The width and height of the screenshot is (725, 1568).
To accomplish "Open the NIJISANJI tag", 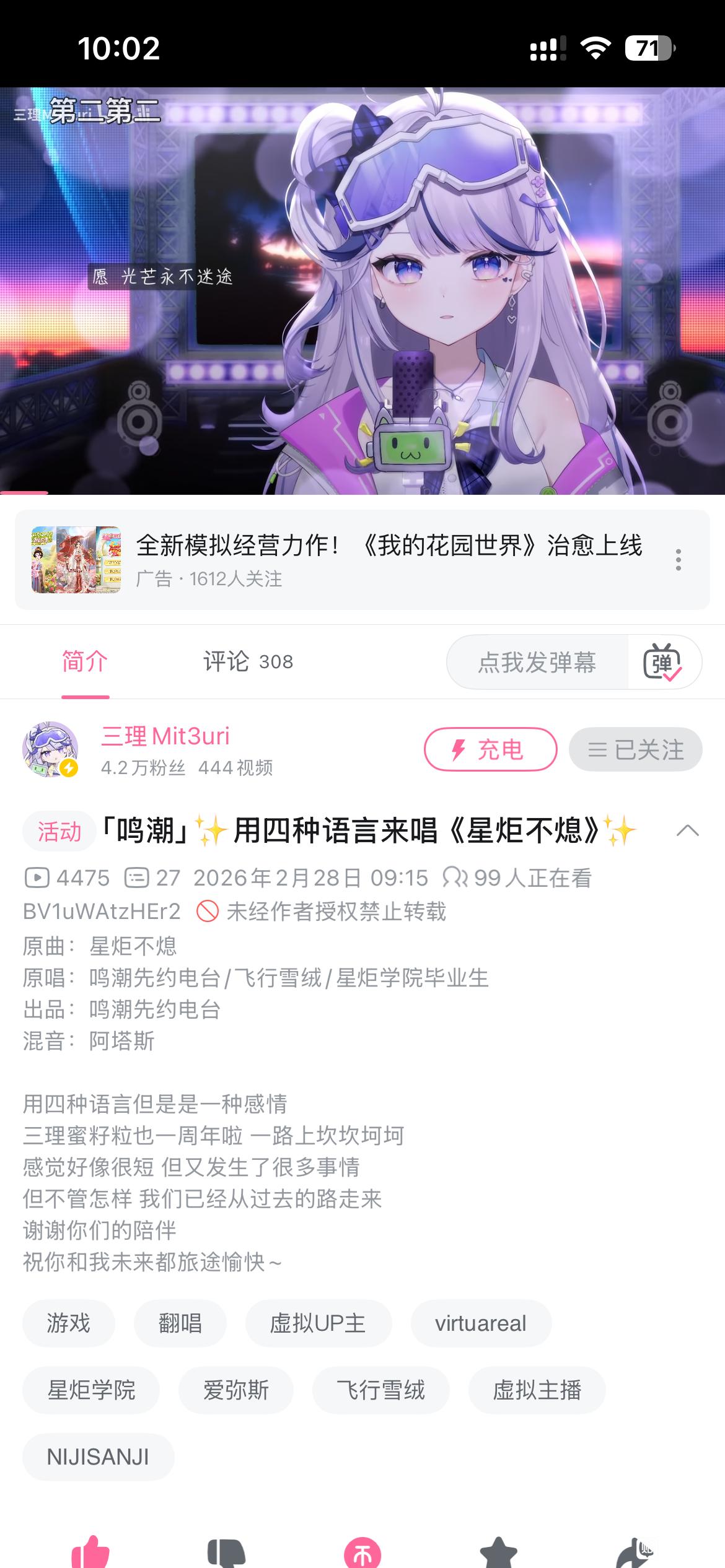I will [99, 1457].
